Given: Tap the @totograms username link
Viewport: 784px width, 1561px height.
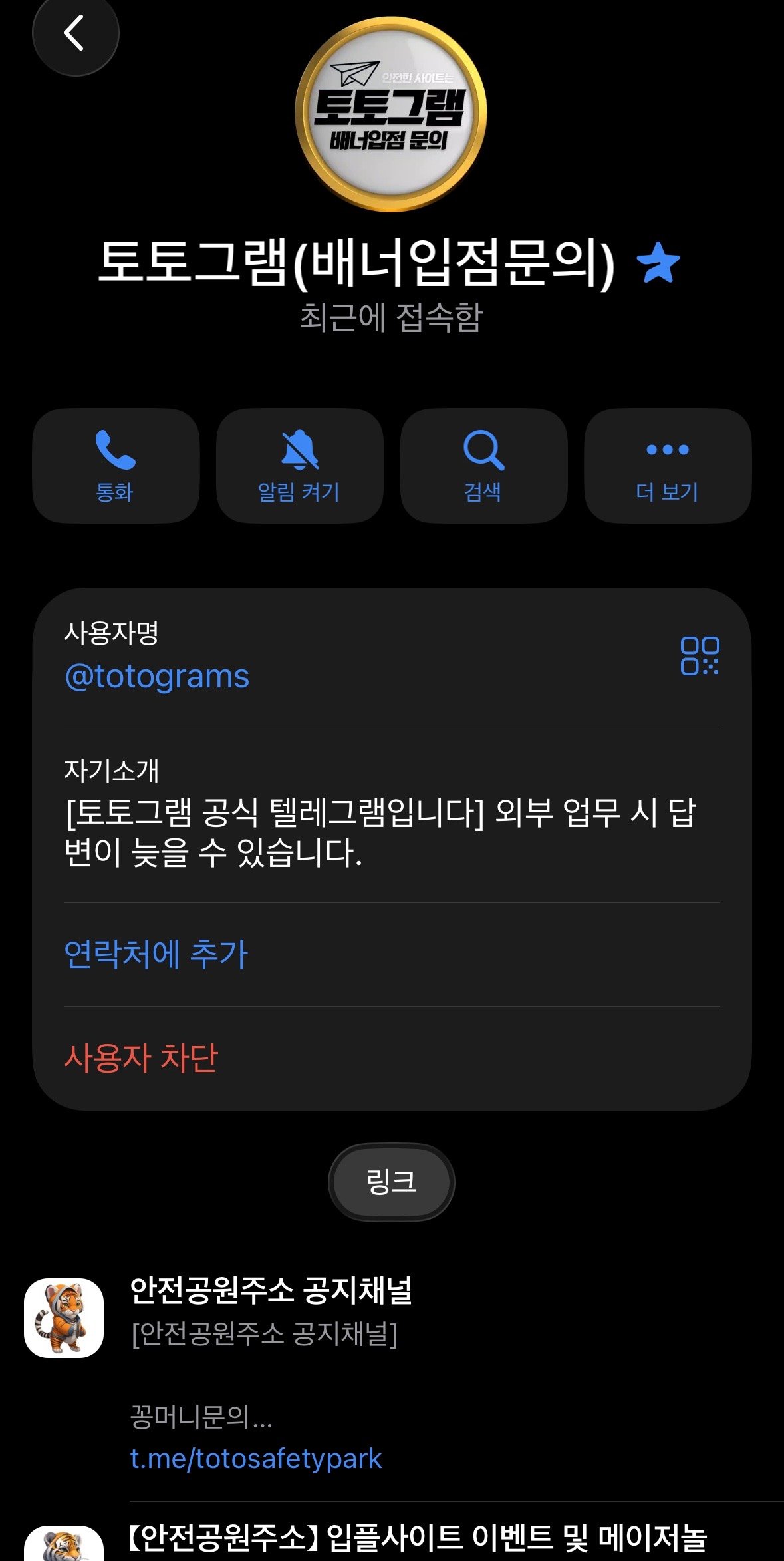Looking at the screenshot, I should click(158, 677).
